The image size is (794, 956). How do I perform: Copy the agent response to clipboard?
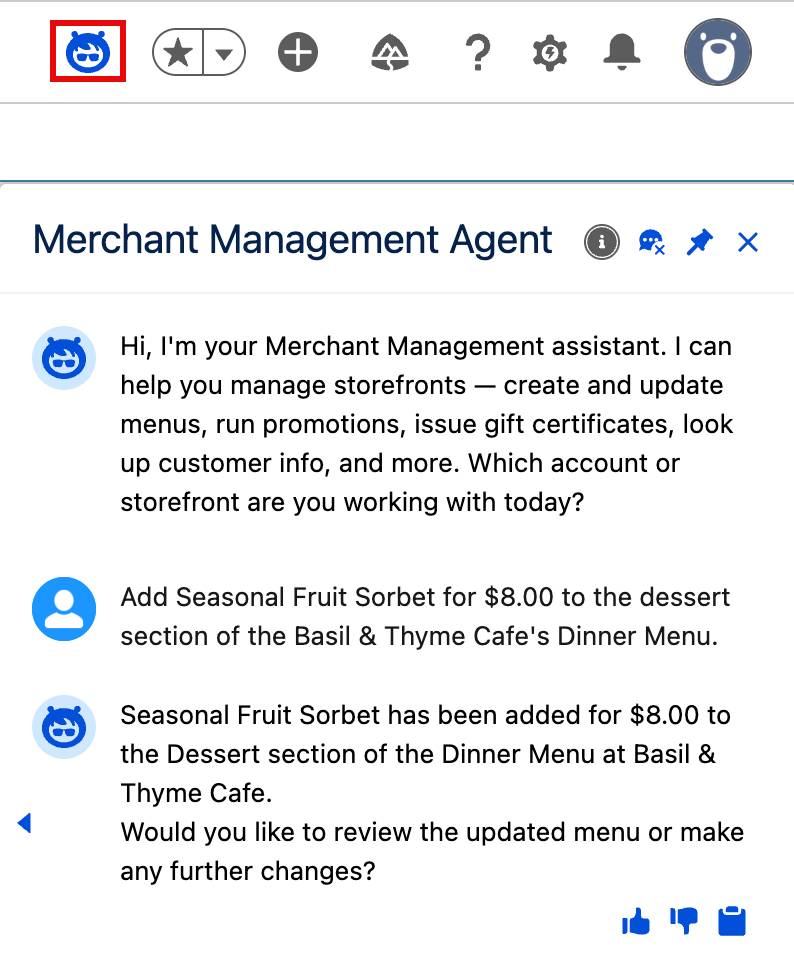[732, 921]
